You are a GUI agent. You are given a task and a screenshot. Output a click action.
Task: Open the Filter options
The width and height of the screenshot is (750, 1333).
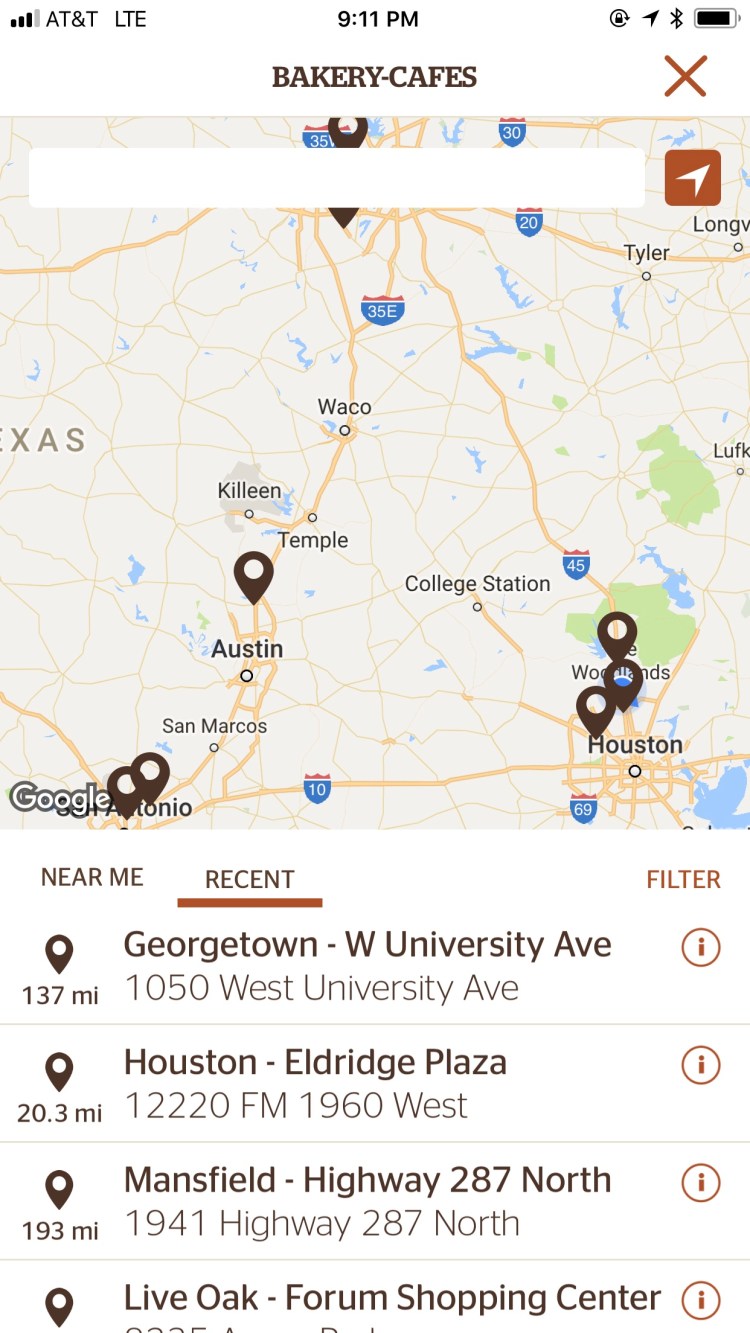pos(683,880)
